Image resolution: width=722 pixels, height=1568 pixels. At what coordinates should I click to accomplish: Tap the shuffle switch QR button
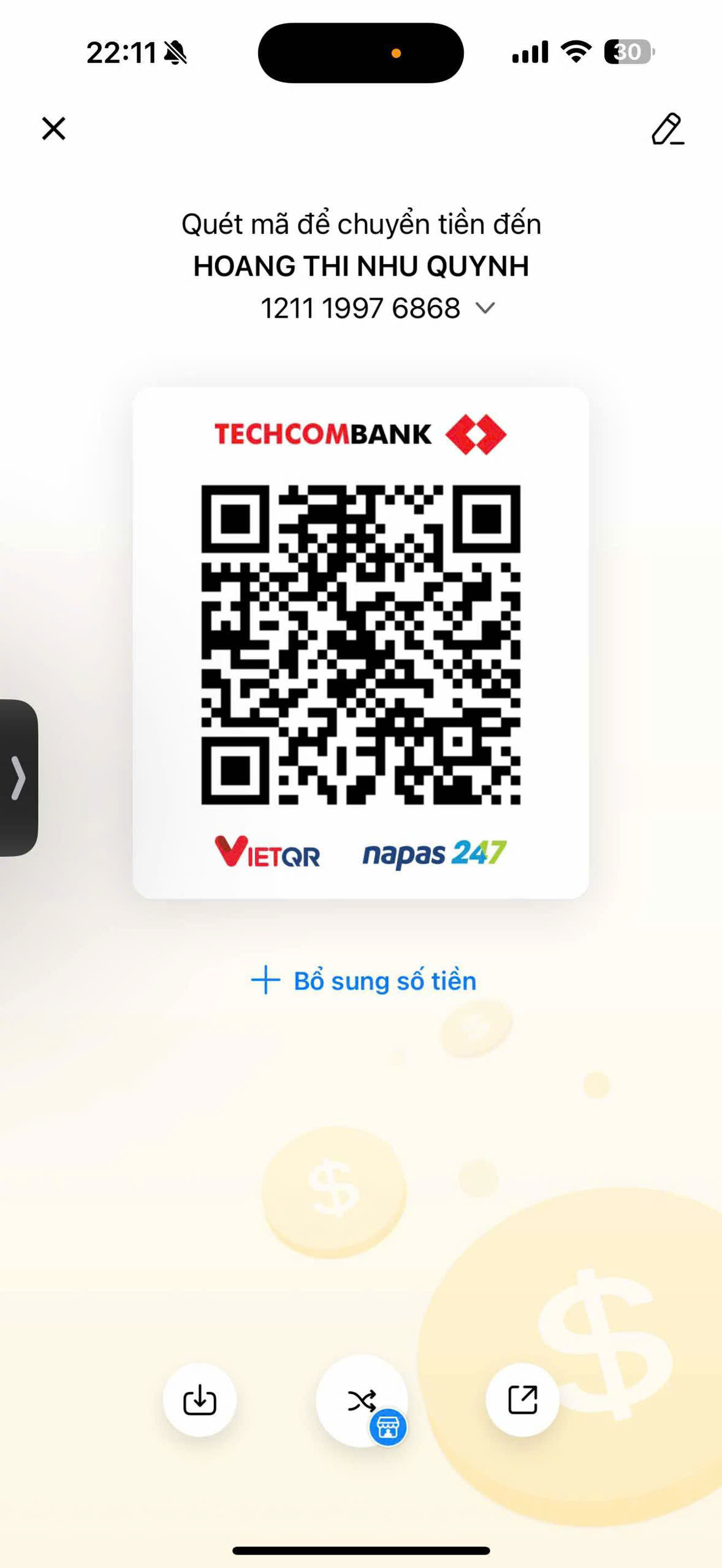[x=362, y=1401]
